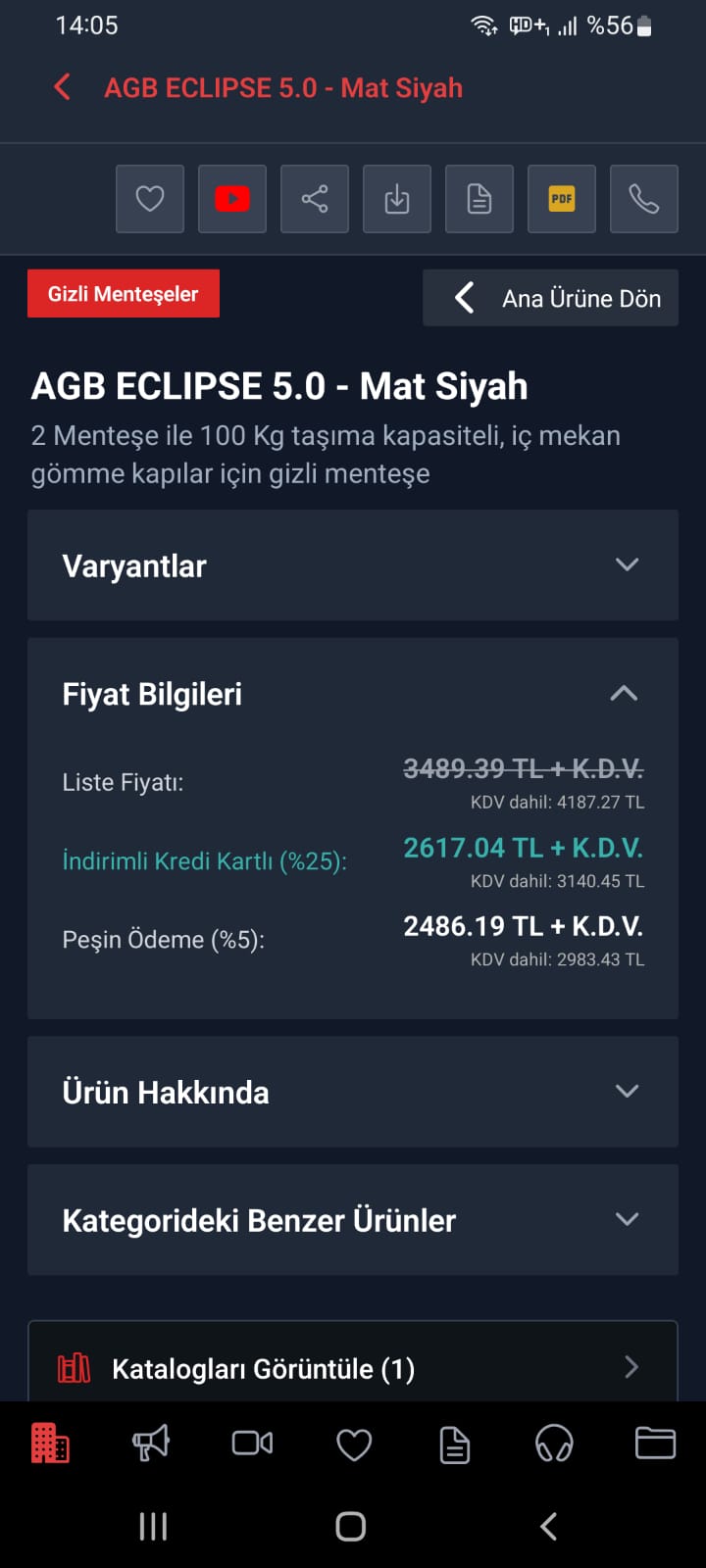Add product to favorites in toolbar

pos(150,199)
